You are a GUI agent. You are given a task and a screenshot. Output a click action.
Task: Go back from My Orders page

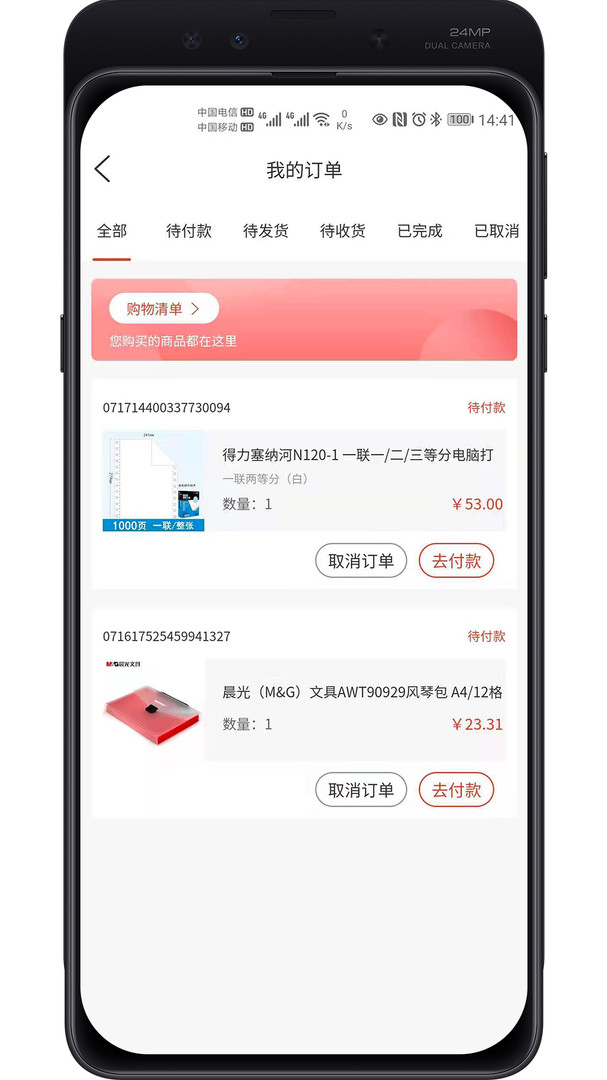coord(103,169)
